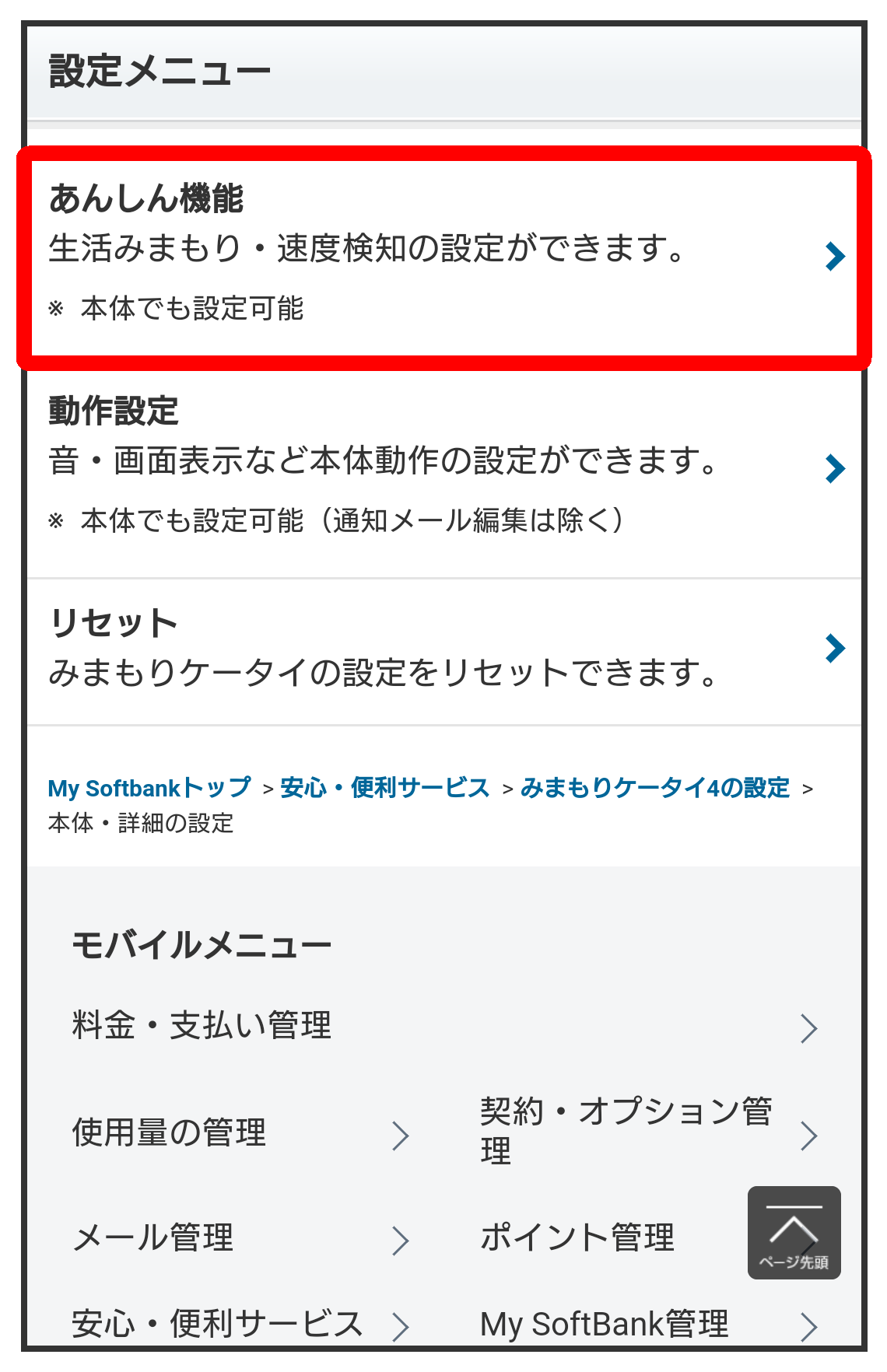This screenshot has width=887, height=1372.
Task: Open メール管理 in the mobile menu
Action: pyautogui.click(x=240, y=1238)
